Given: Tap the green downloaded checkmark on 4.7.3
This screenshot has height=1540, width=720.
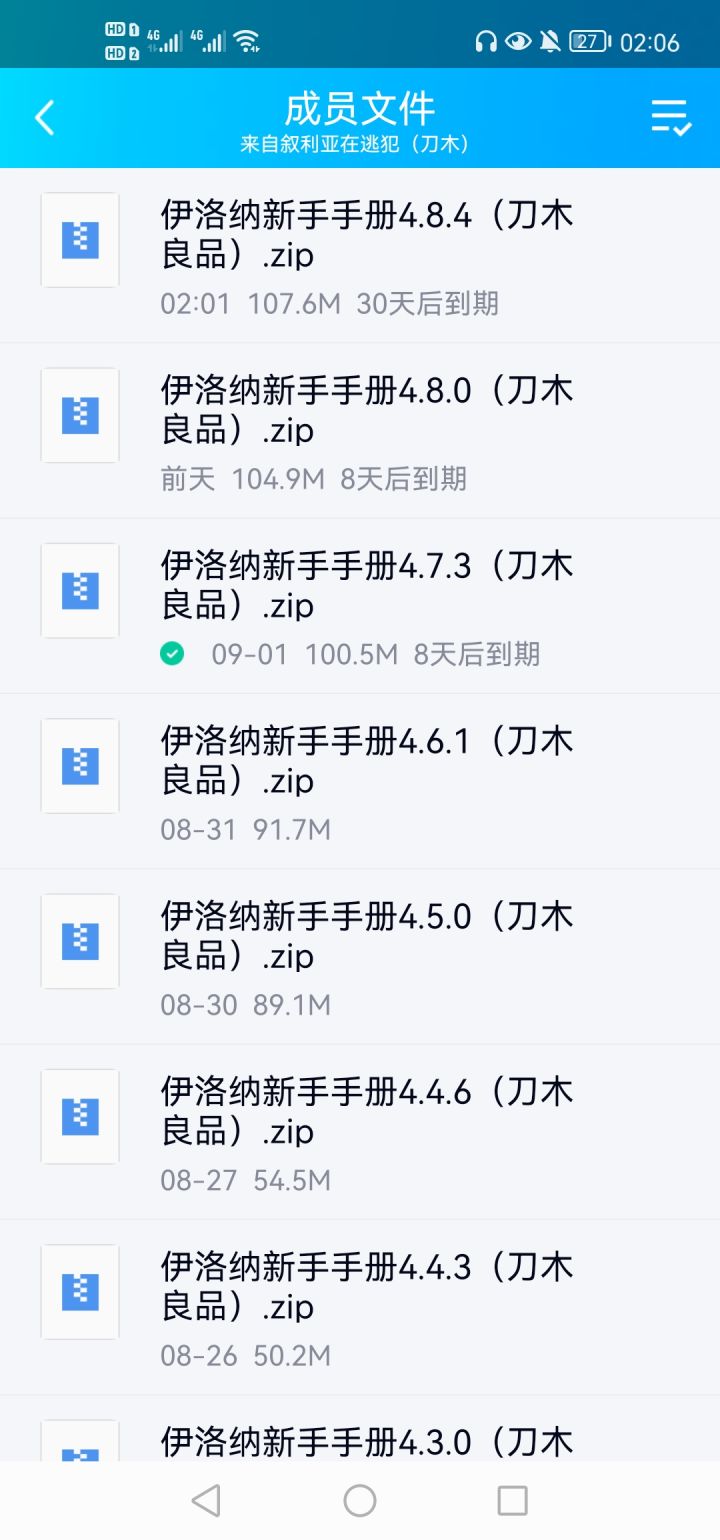Looking at the screenshot, I should [x=172, y=654].
